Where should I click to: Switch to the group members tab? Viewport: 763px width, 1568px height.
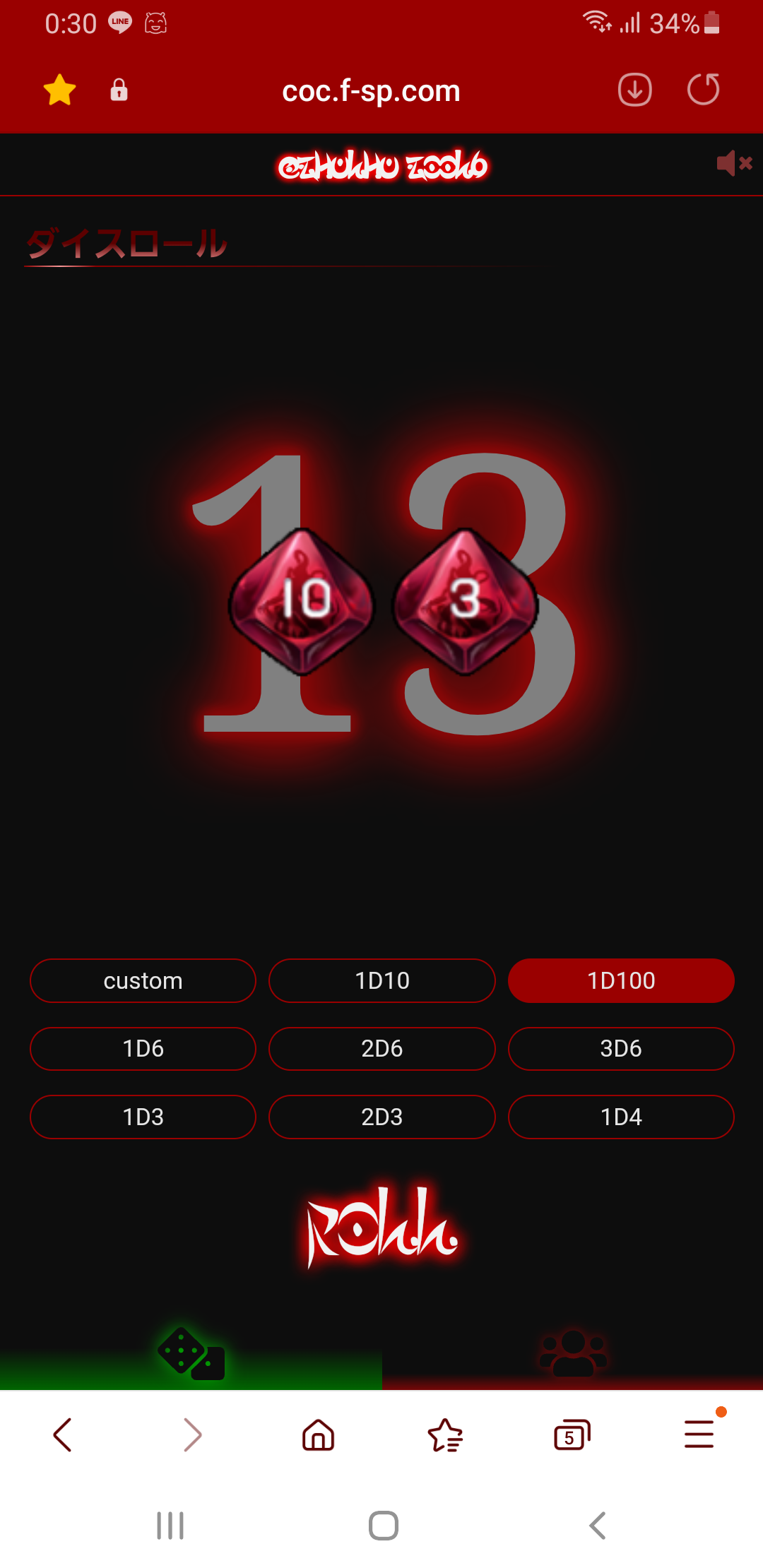tap(572, 1354)
